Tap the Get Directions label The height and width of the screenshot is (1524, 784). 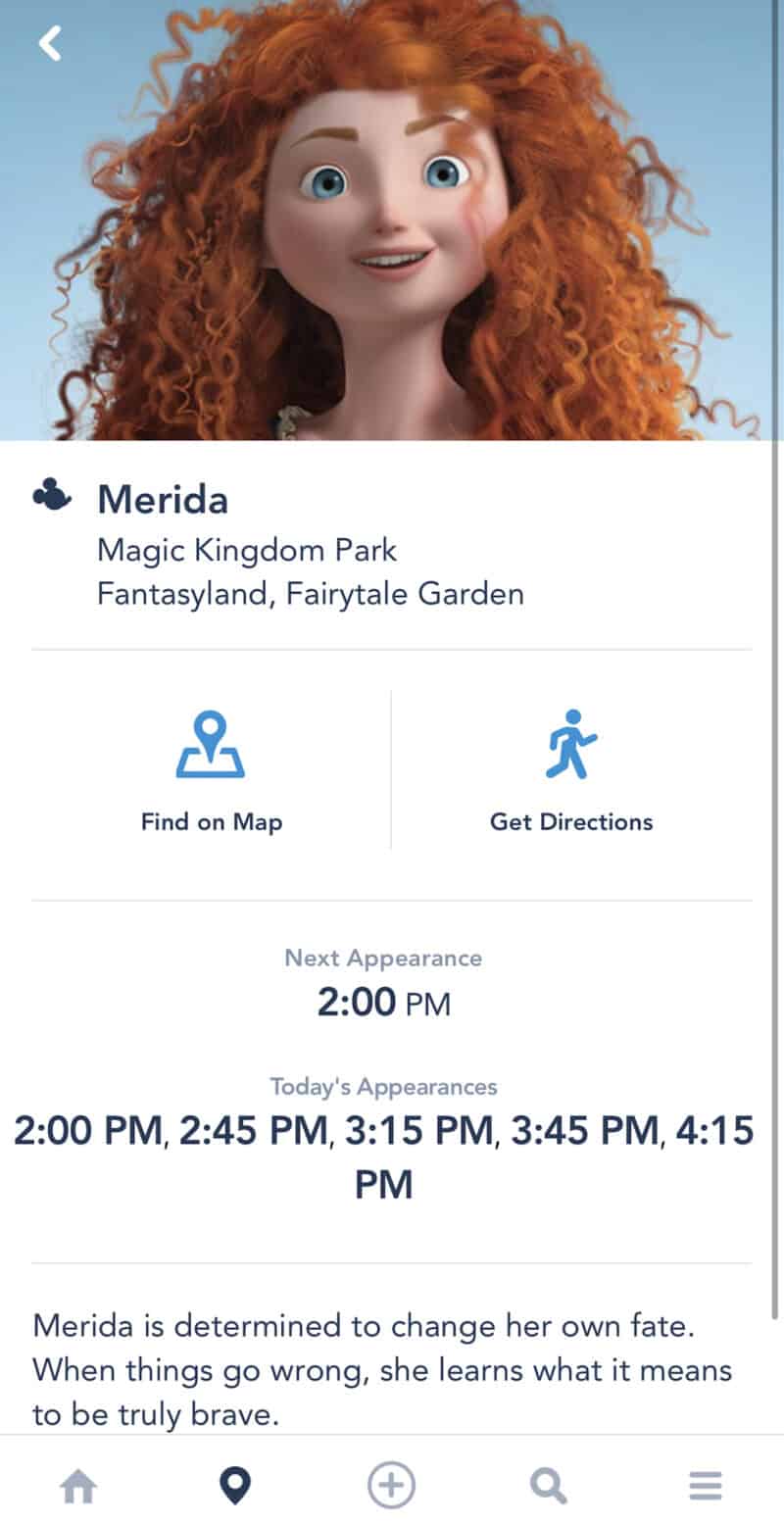[571, 821]
